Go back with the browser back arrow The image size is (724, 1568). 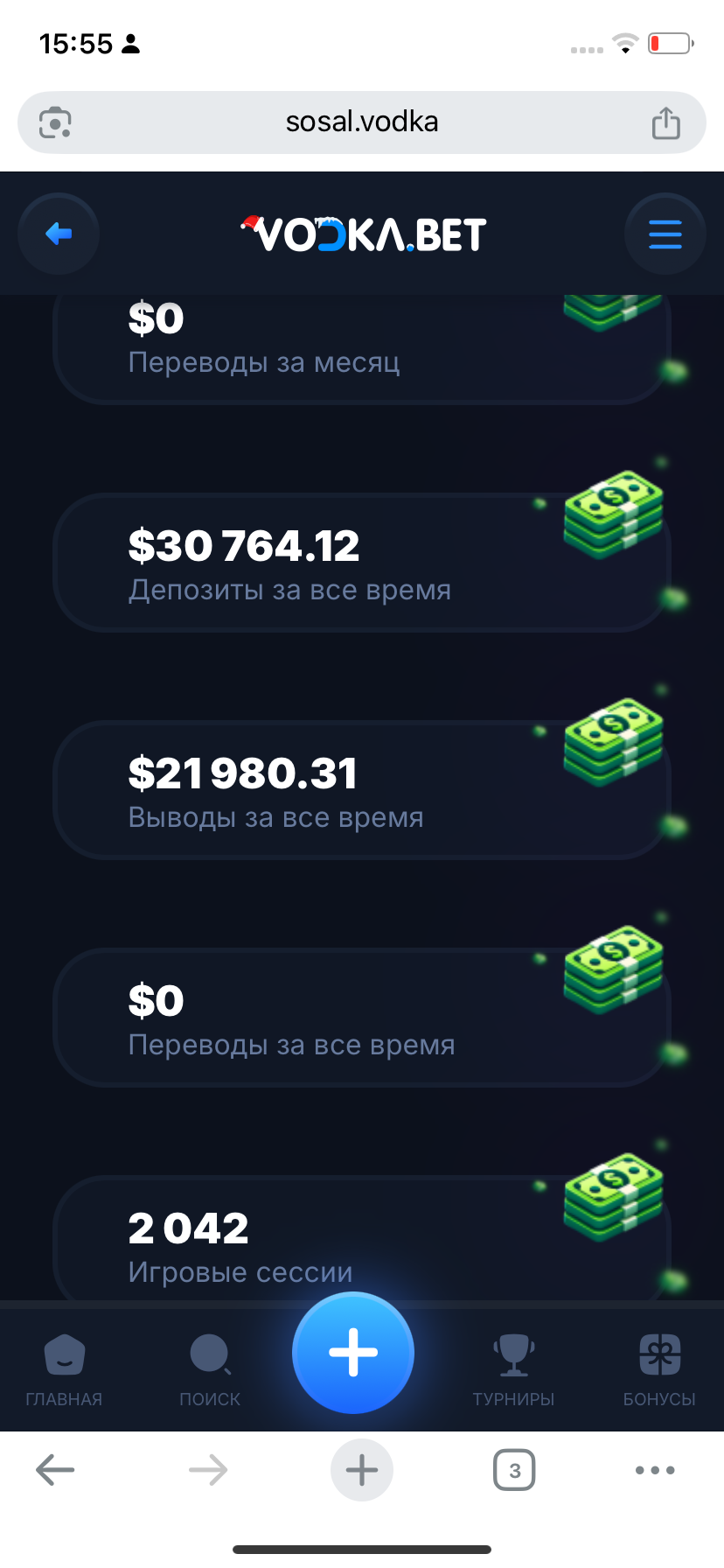pos(55,1470)
